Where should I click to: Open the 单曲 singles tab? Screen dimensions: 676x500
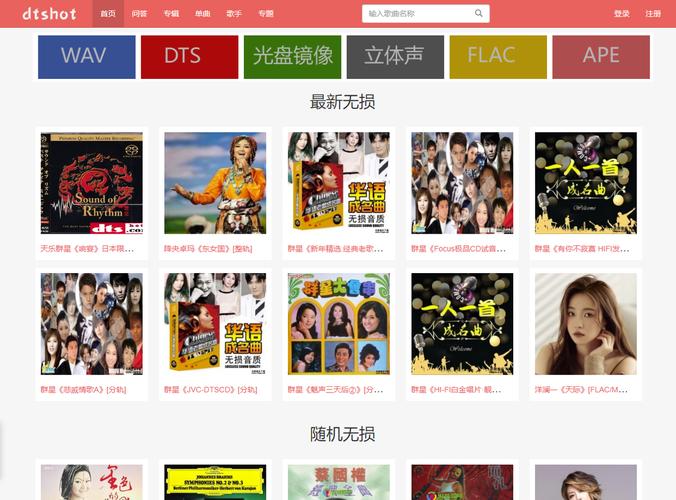(203, 14)
